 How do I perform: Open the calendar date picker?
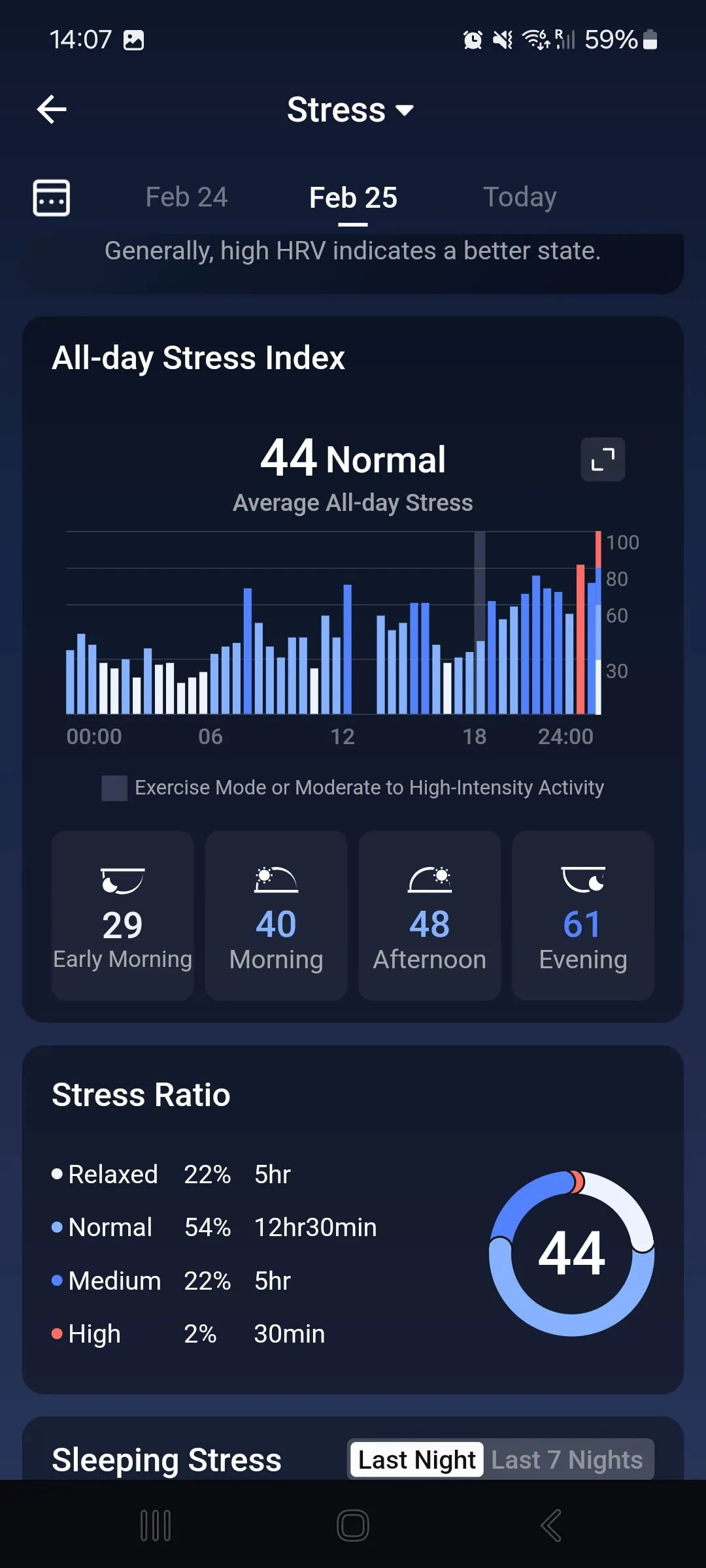[52, 197]
